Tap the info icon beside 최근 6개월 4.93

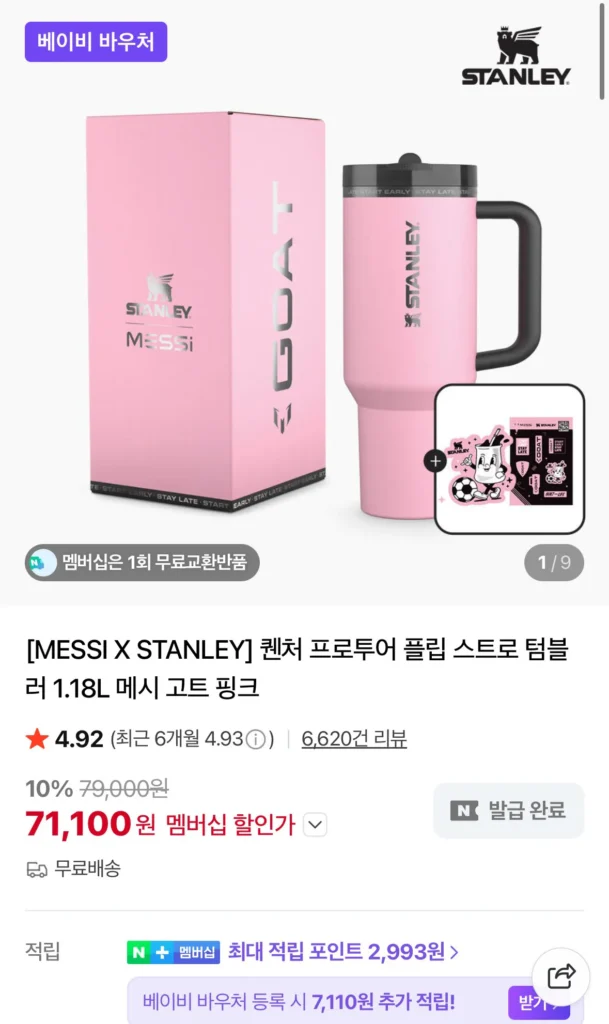click(x=256, y=740)
